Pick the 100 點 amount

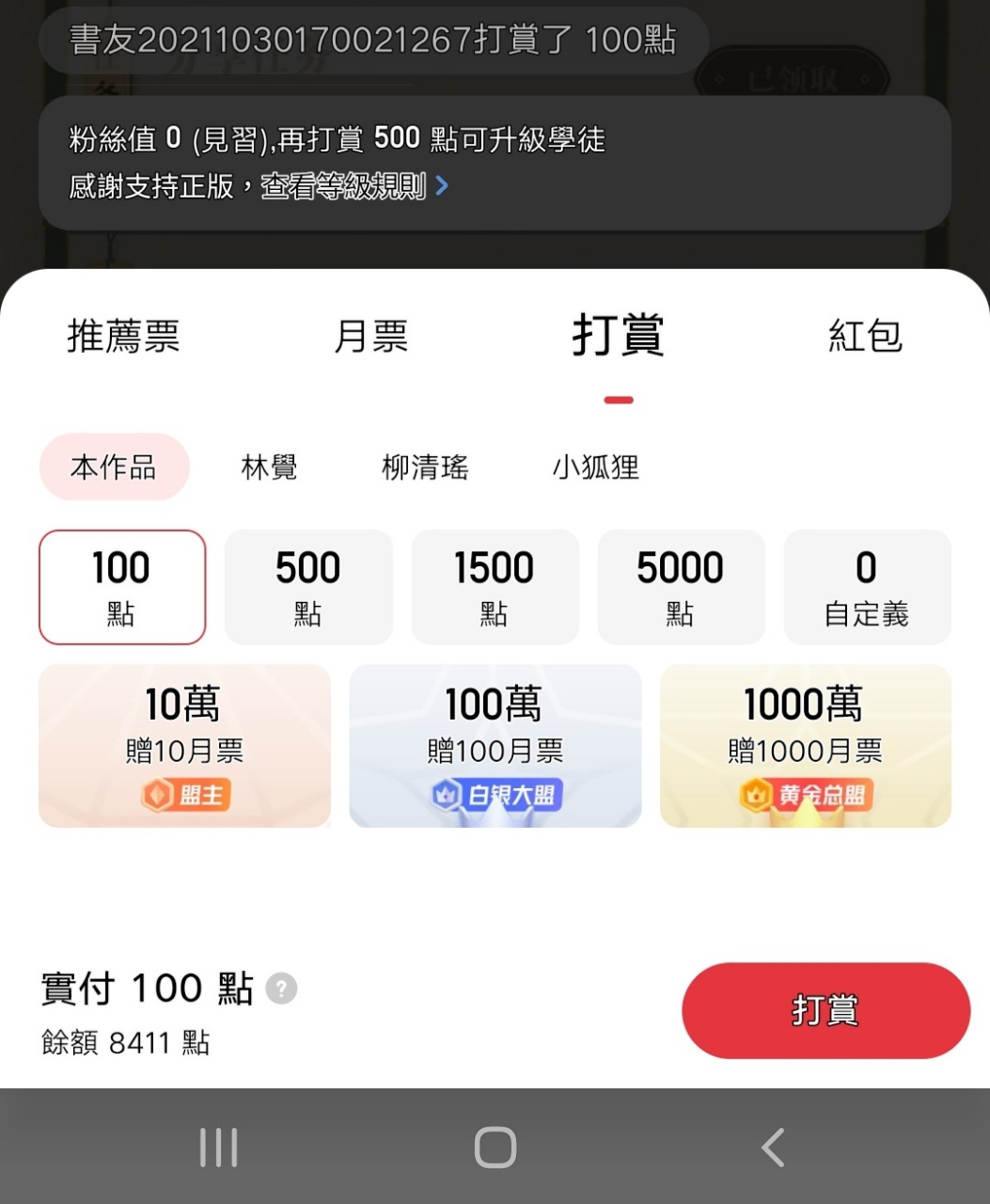[122, 587]
